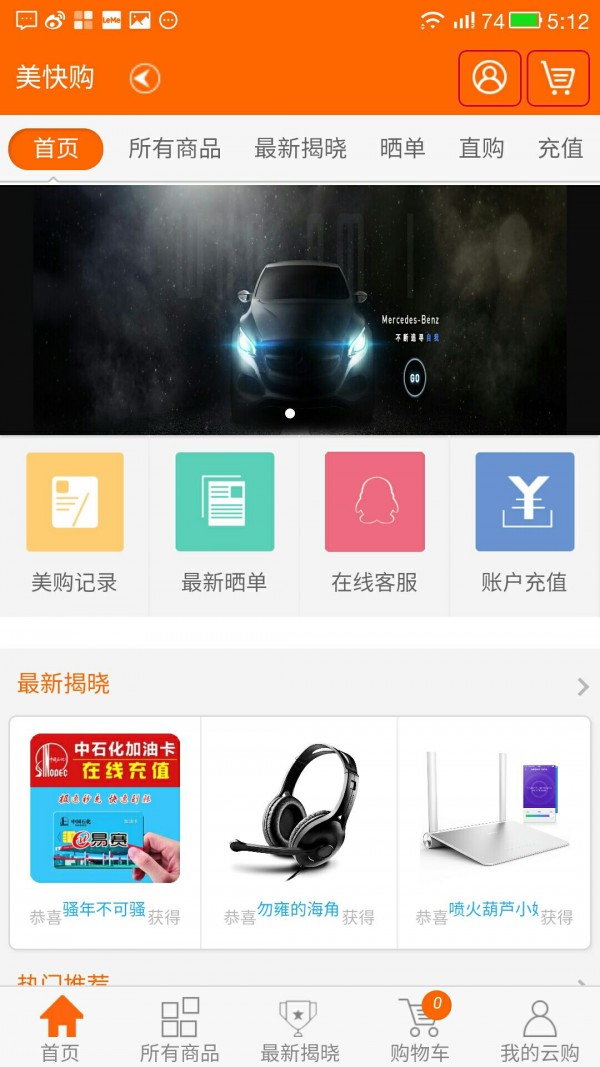Open the router product card
The height and width of the screenshot is (1067, 600).
point(493,832)
